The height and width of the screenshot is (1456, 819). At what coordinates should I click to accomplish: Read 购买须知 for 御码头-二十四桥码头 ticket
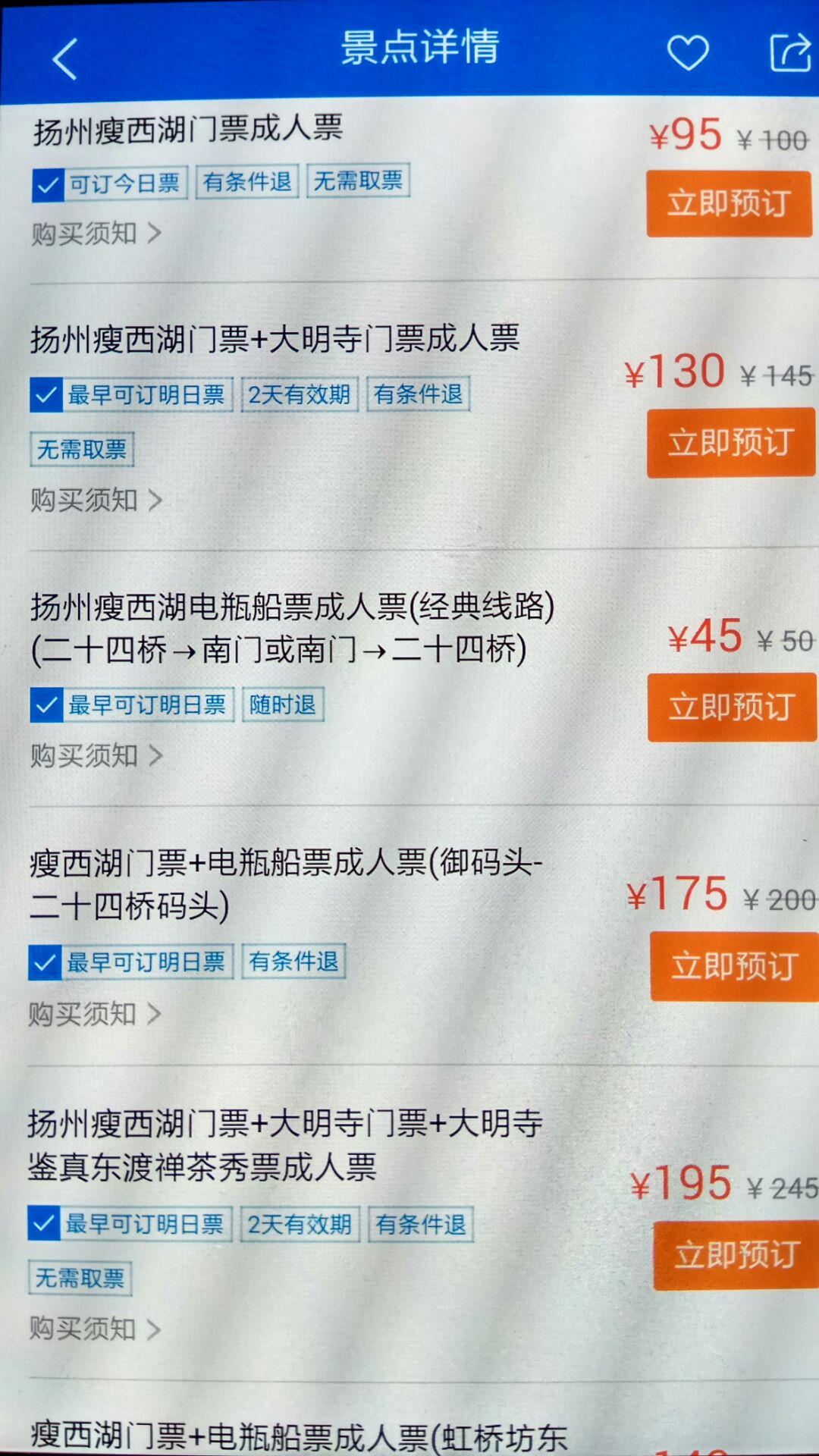(95, 1014)
